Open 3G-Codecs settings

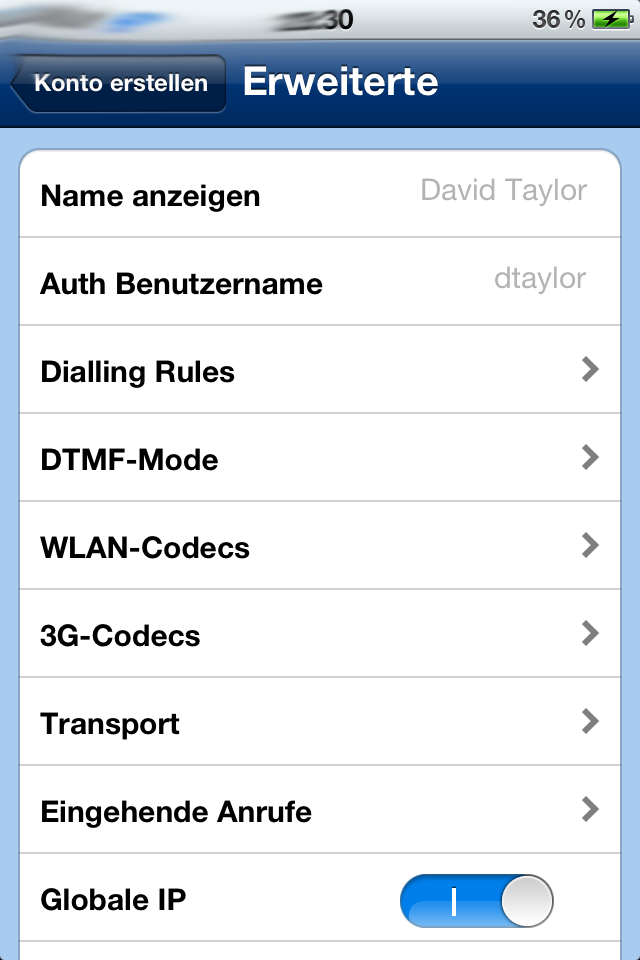tap(320, 635)
